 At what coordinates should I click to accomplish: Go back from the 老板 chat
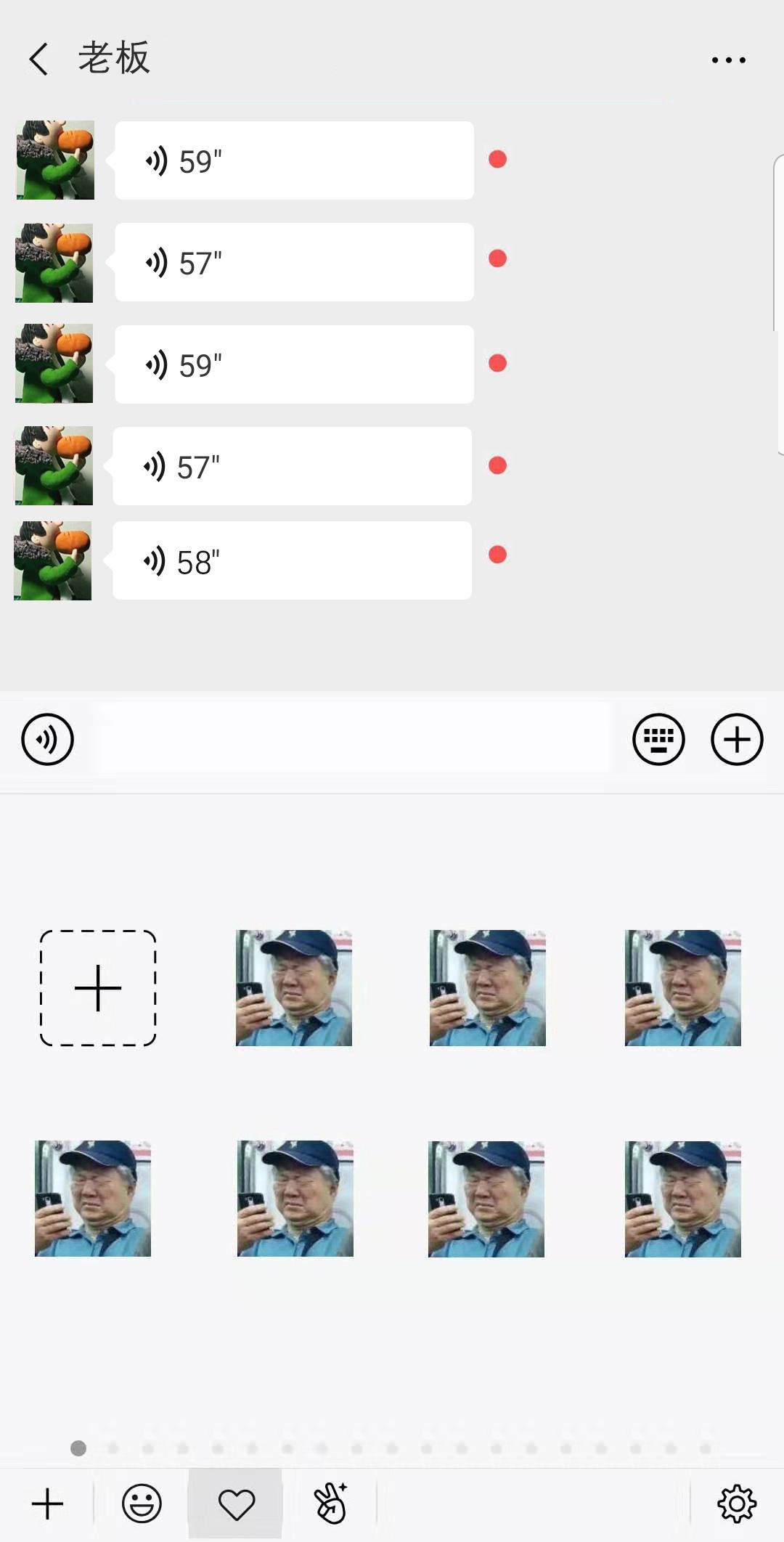39,59
